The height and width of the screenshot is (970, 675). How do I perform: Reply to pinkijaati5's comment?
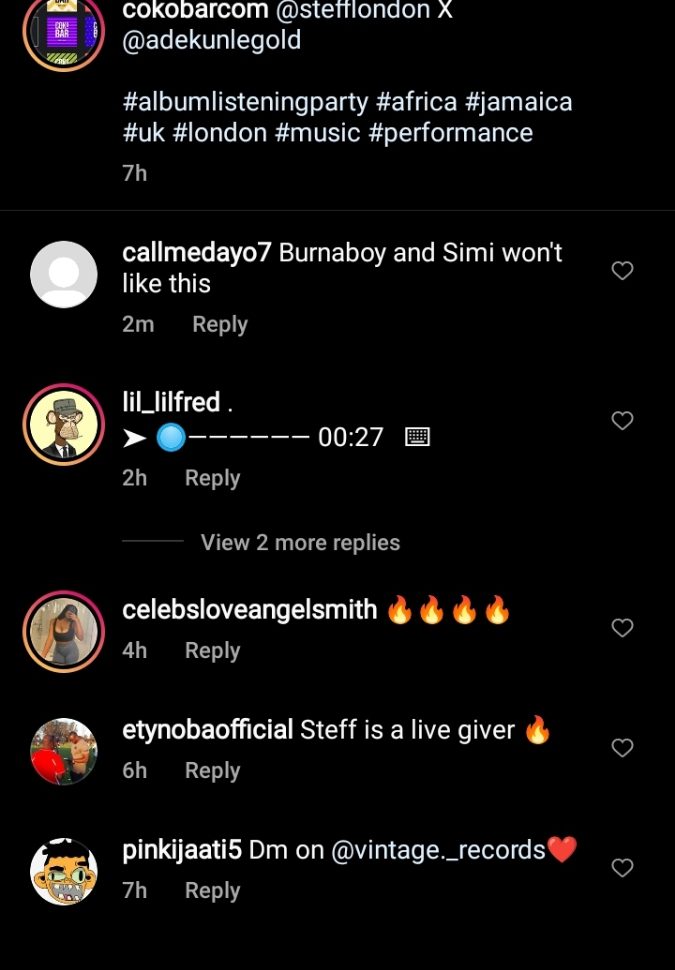click(x=212, y=890)
